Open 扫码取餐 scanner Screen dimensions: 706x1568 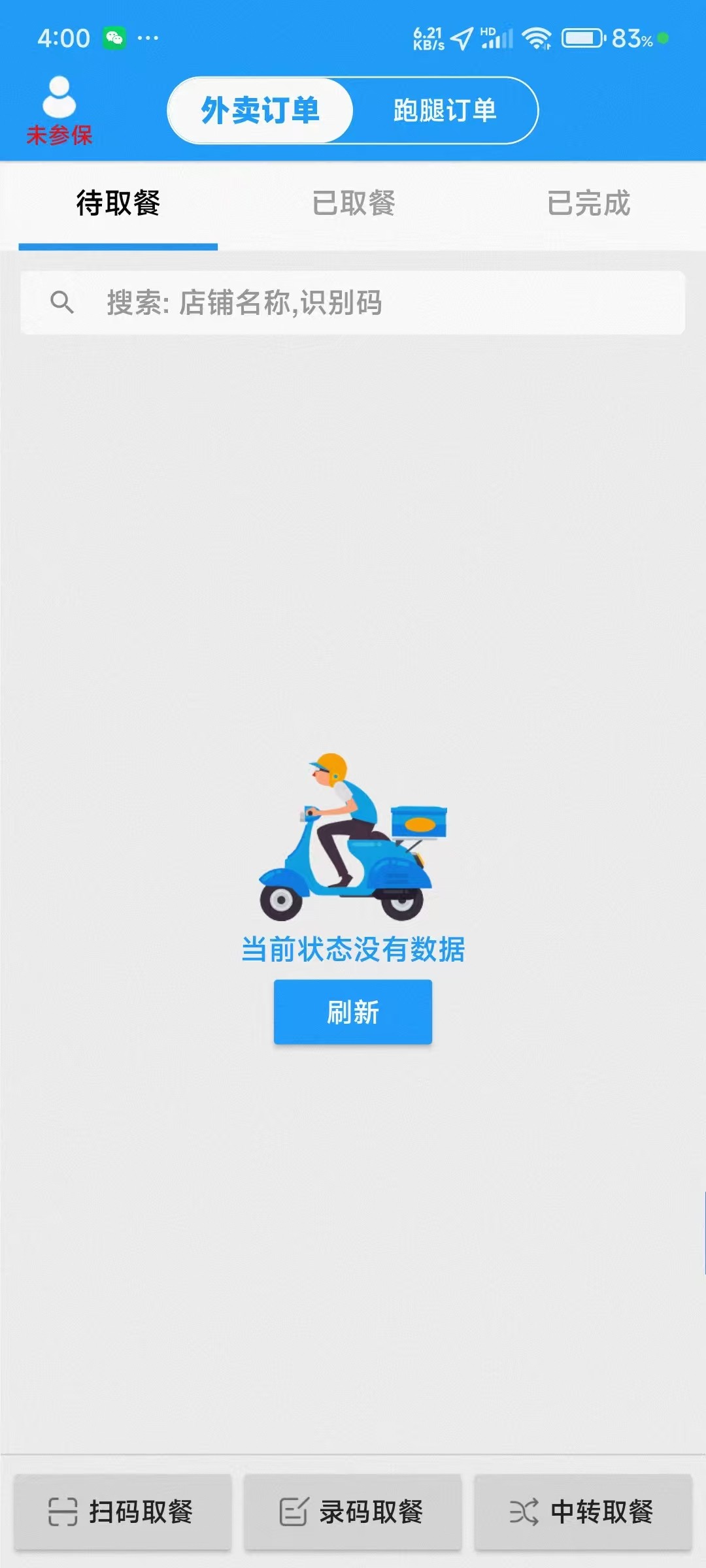(x=123, y=1512)
